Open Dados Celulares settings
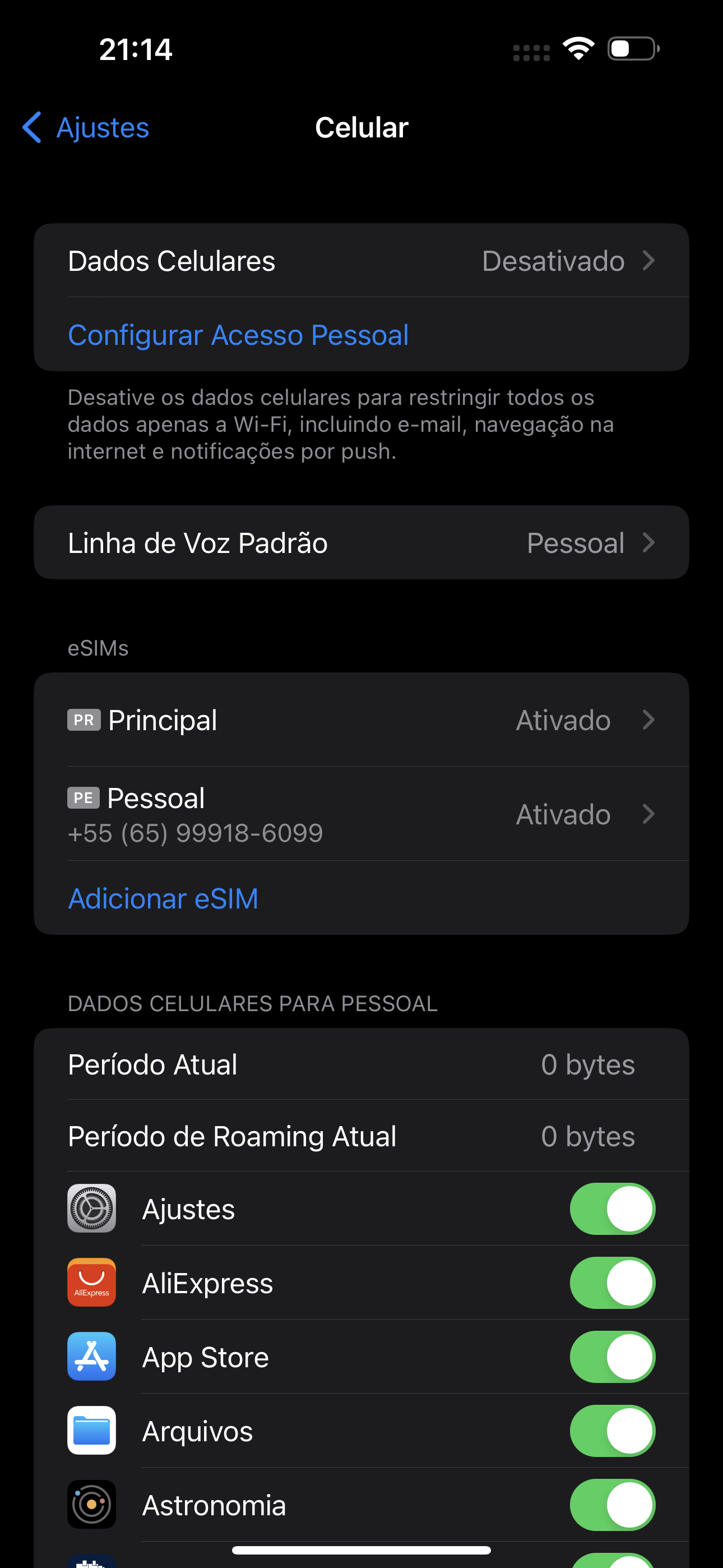The width and height of the screenshot is (723, 1568). [x=361, y=261]
